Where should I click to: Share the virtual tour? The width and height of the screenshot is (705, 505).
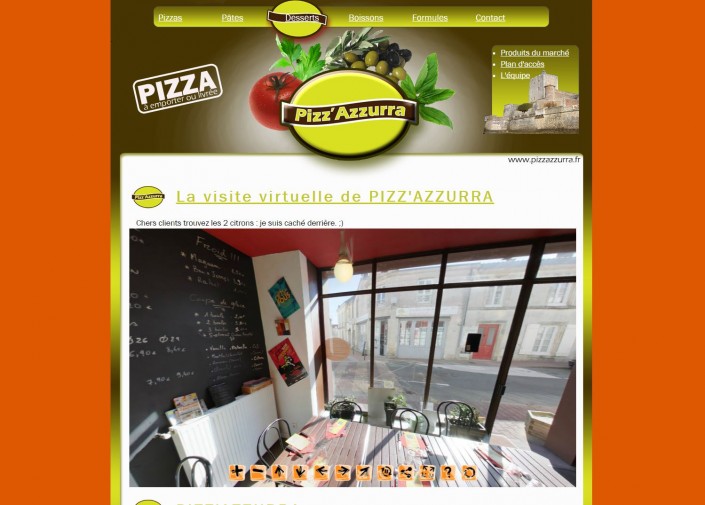(x=406, y=472)
